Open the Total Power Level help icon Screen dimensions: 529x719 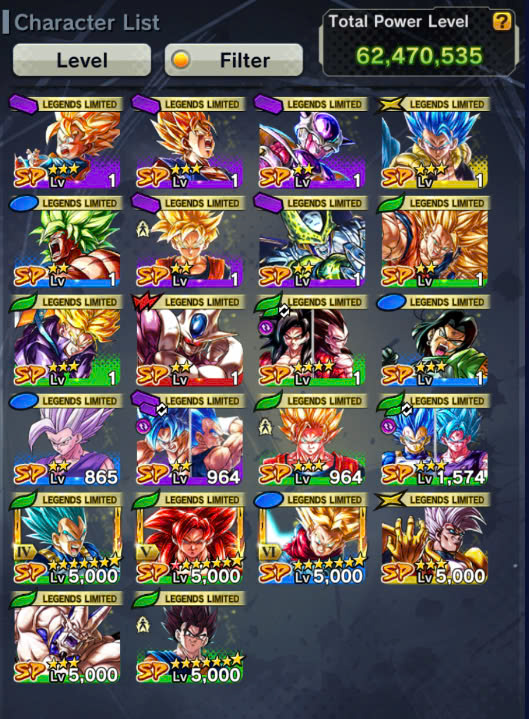pos(502,21)
